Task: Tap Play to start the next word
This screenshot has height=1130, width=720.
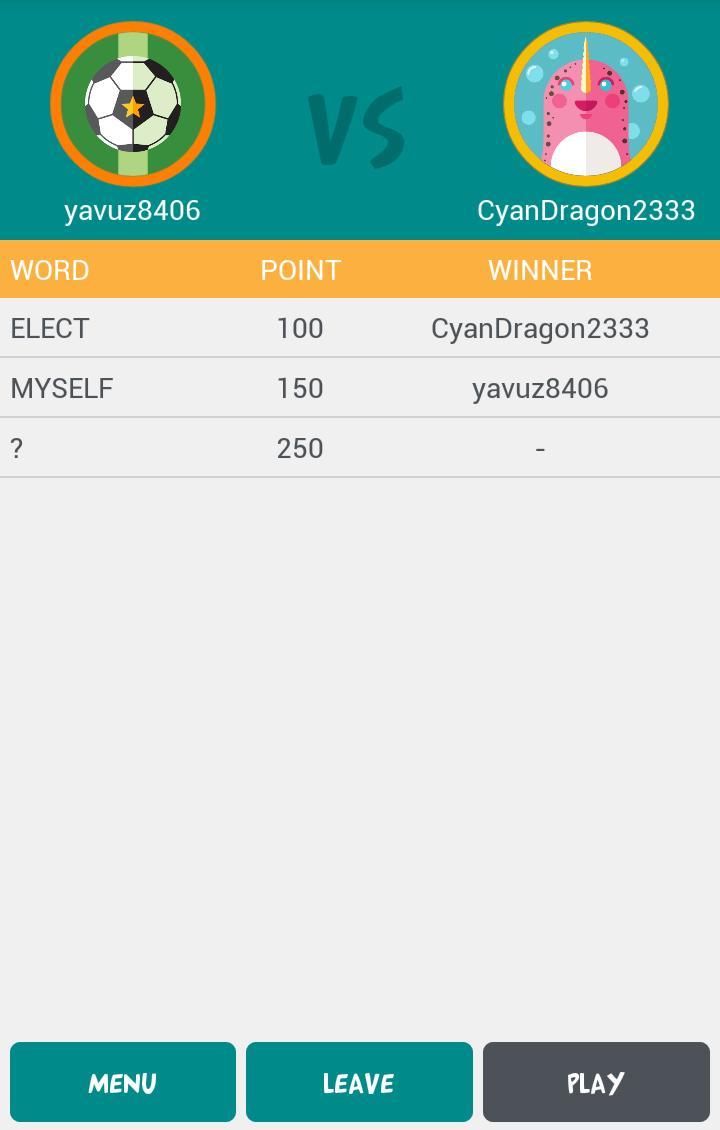Action: (x=596, y=1082)
